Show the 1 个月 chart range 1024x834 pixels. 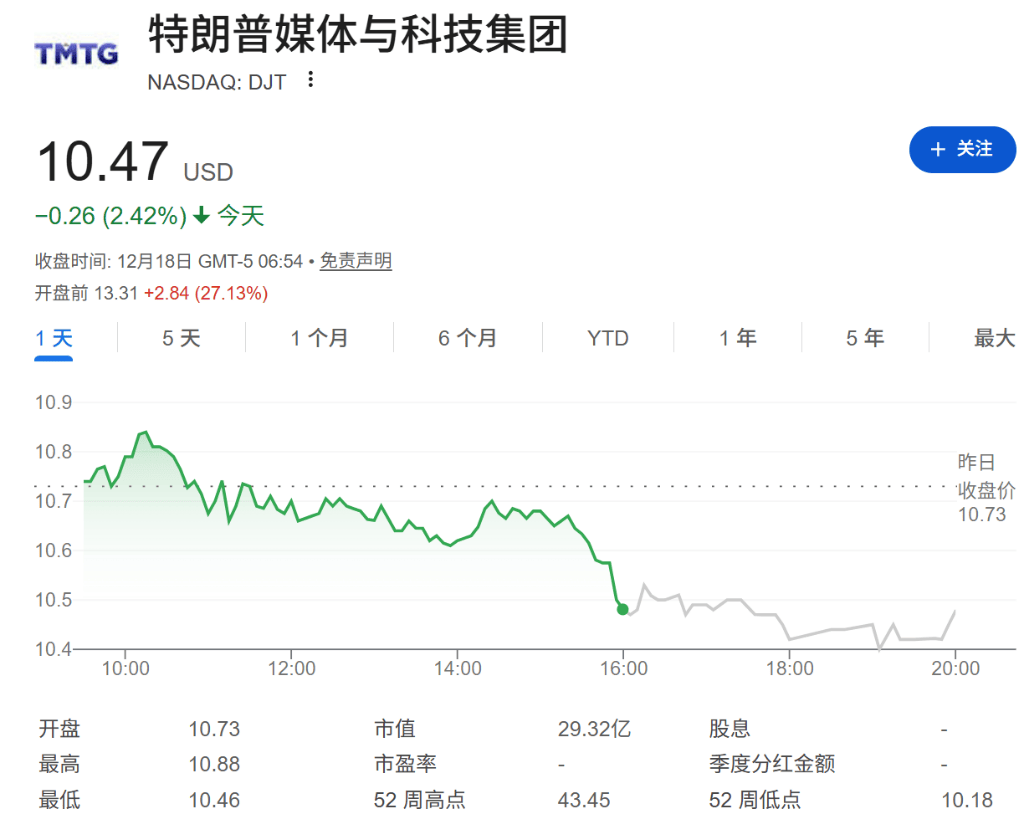(319, 338)
